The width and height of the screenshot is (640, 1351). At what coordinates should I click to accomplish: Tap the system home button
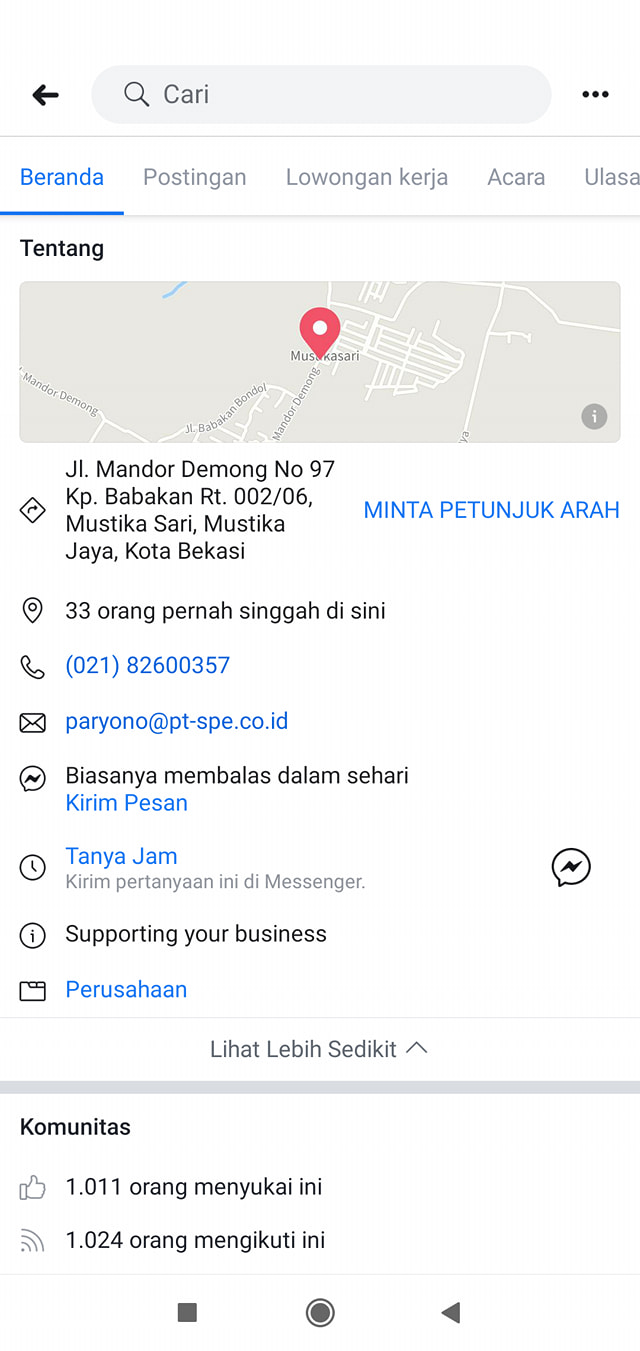pos(320,1312)
